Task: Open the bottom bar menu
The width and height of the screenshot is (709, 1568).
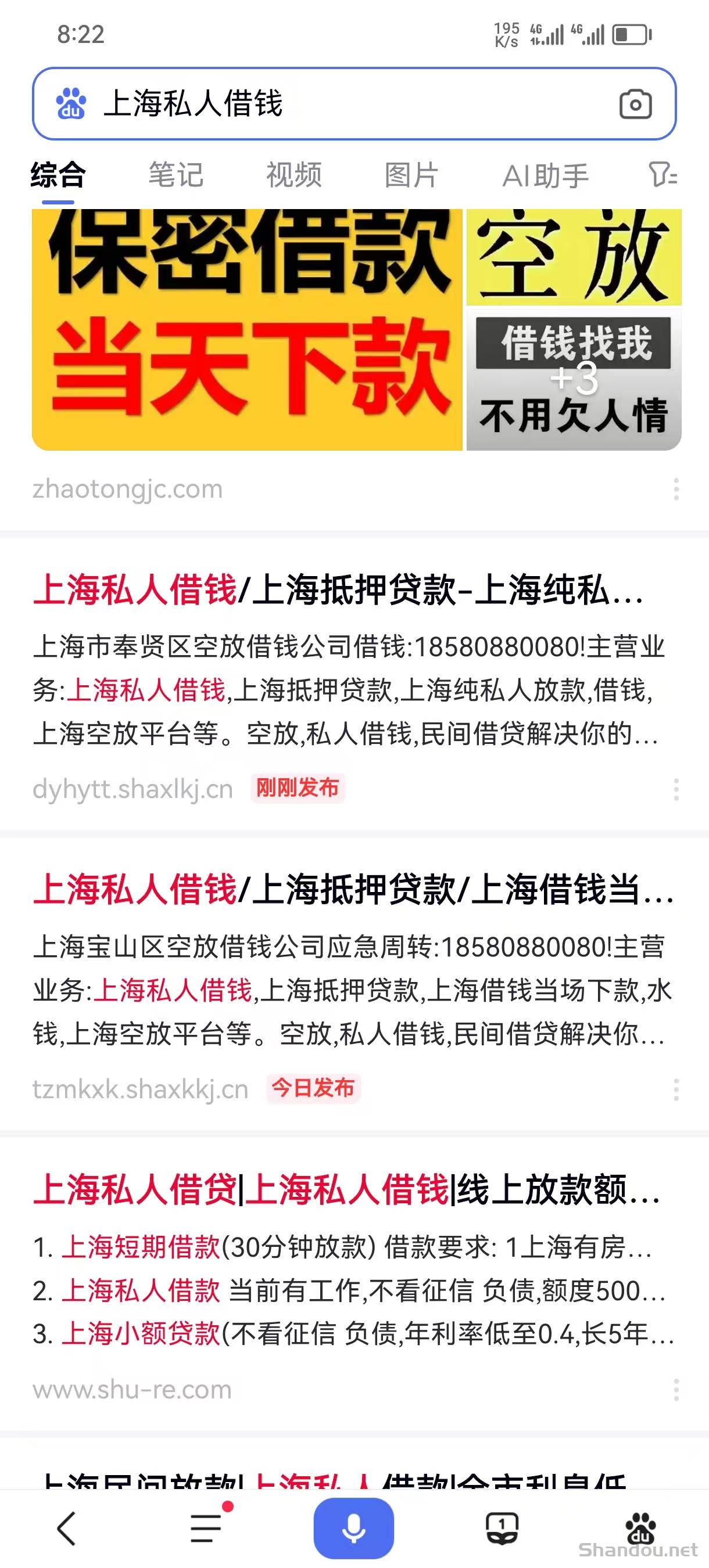Action: (207, 1529)
